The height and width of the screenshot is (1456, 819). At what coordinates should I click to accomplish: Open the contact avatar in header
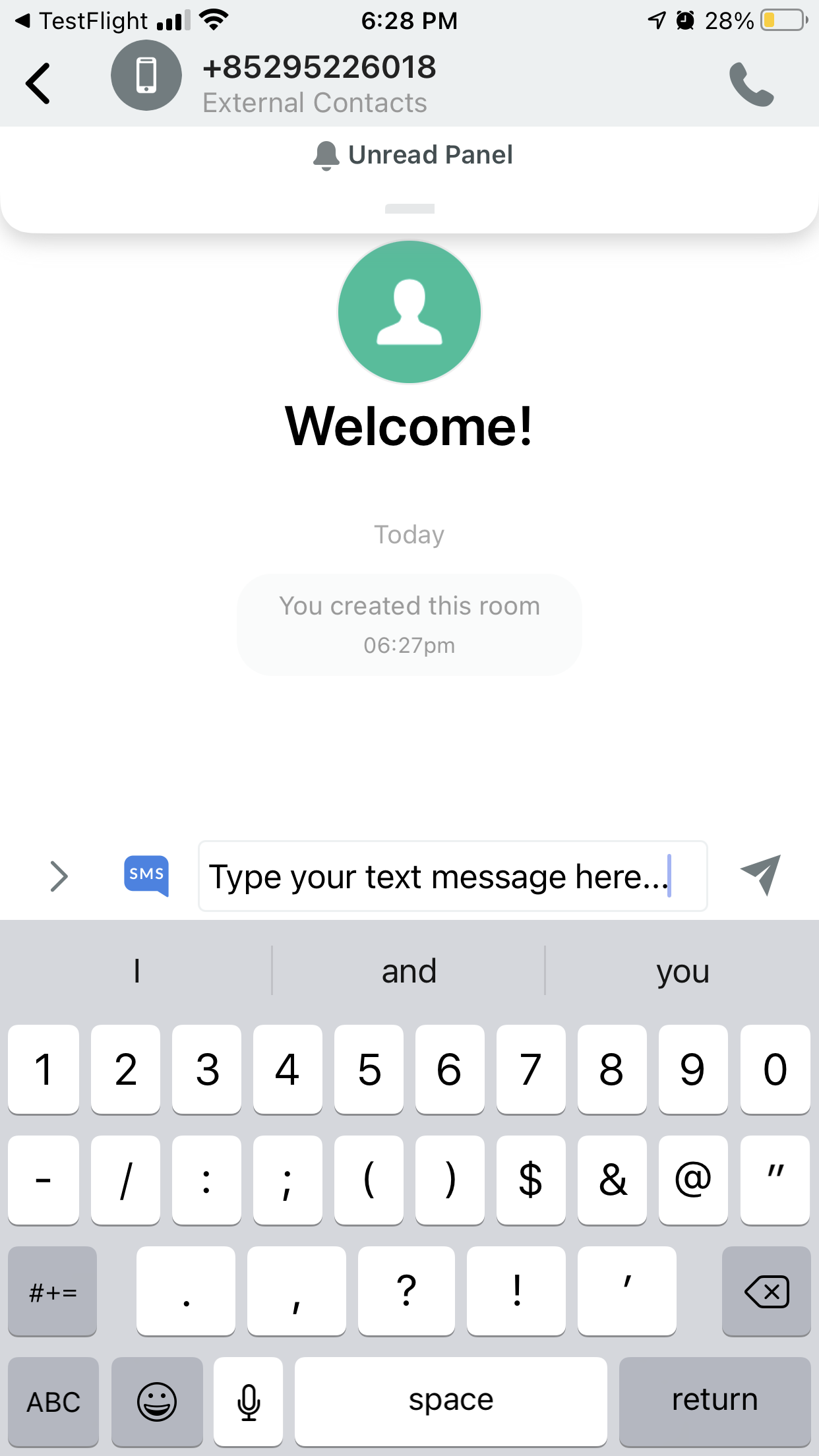pos(146,75)
